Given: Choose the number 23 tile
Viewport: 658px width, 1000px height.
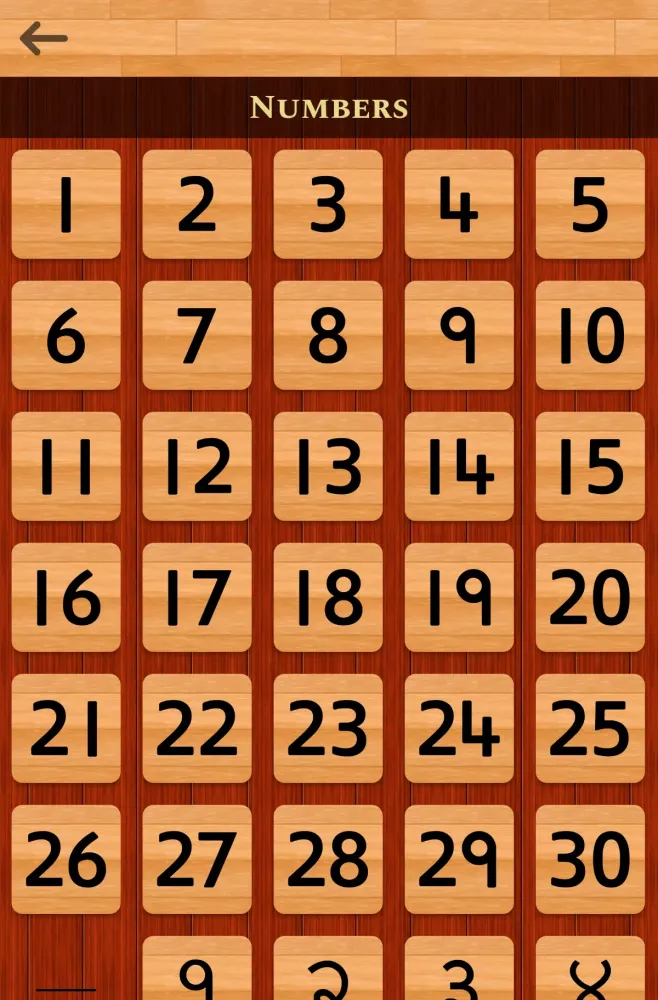Looking at the screenshot, I should (328, 728).
